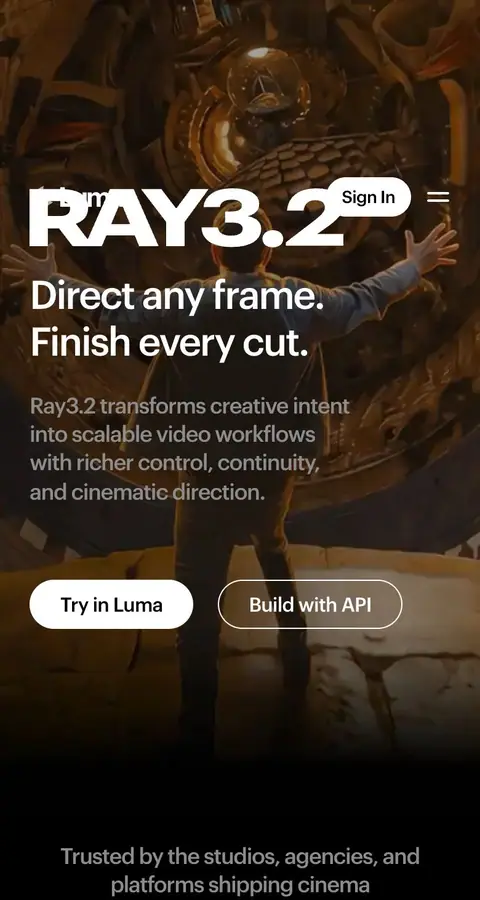Select Build with API

310,604
